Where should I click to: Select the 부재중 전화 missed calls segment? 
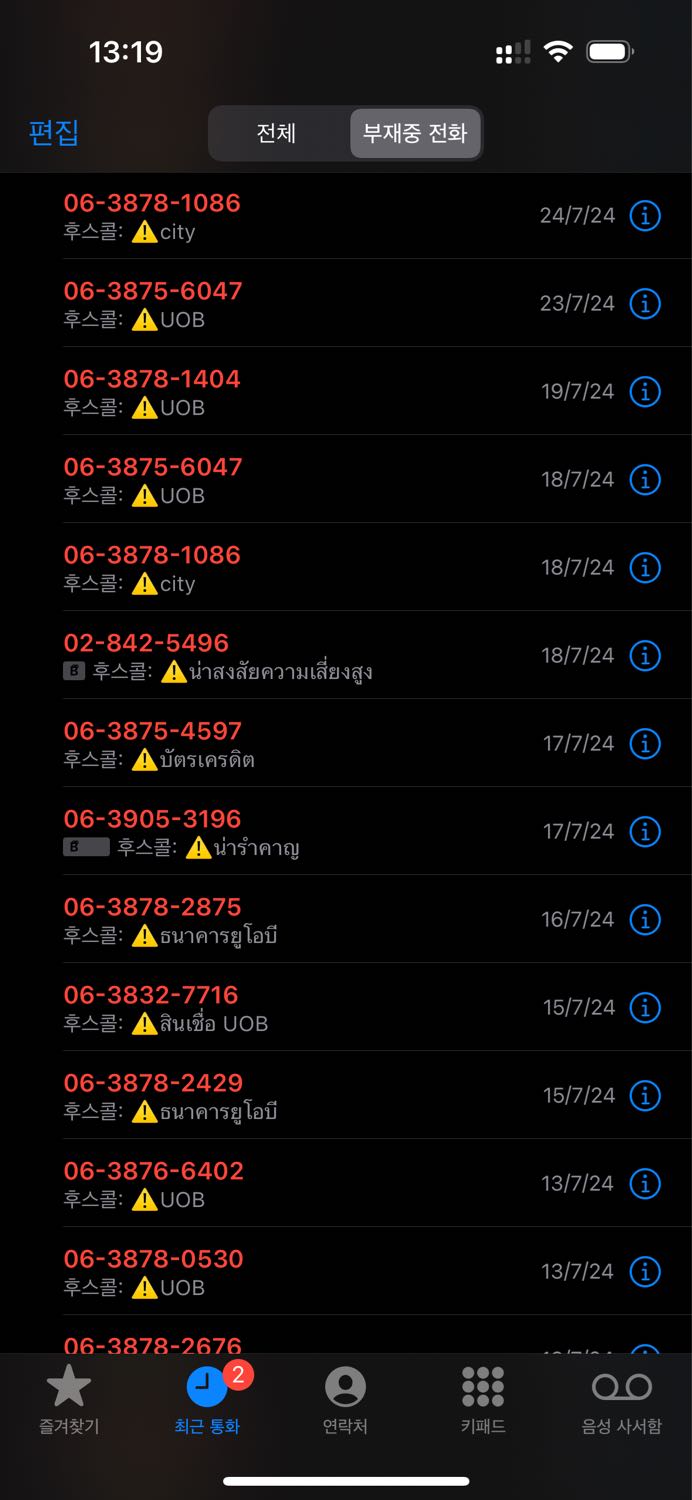click(x=415, y=133)
